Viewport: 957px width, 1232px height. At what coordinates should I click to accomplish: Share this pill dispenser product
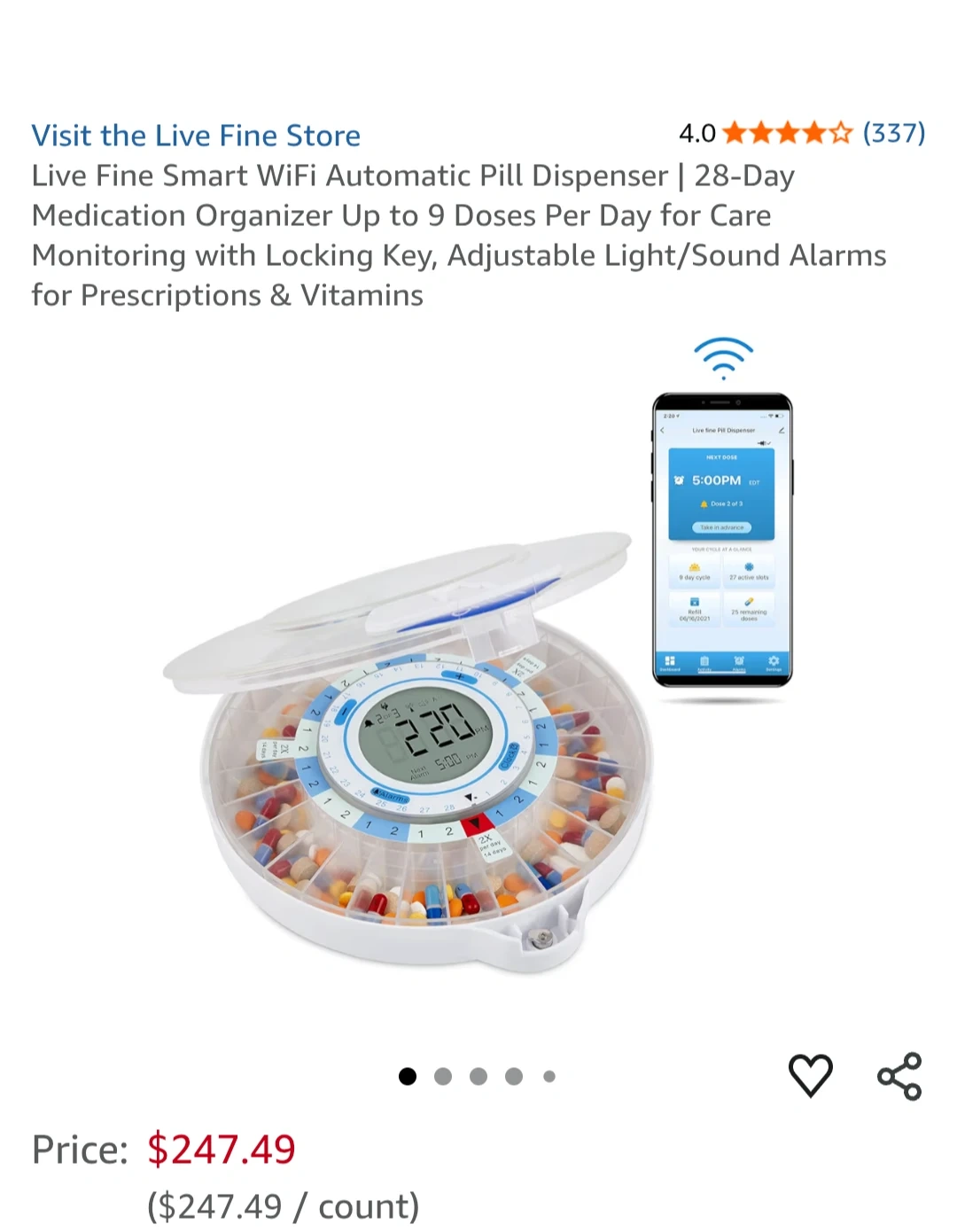click(x=899, y=1076)
